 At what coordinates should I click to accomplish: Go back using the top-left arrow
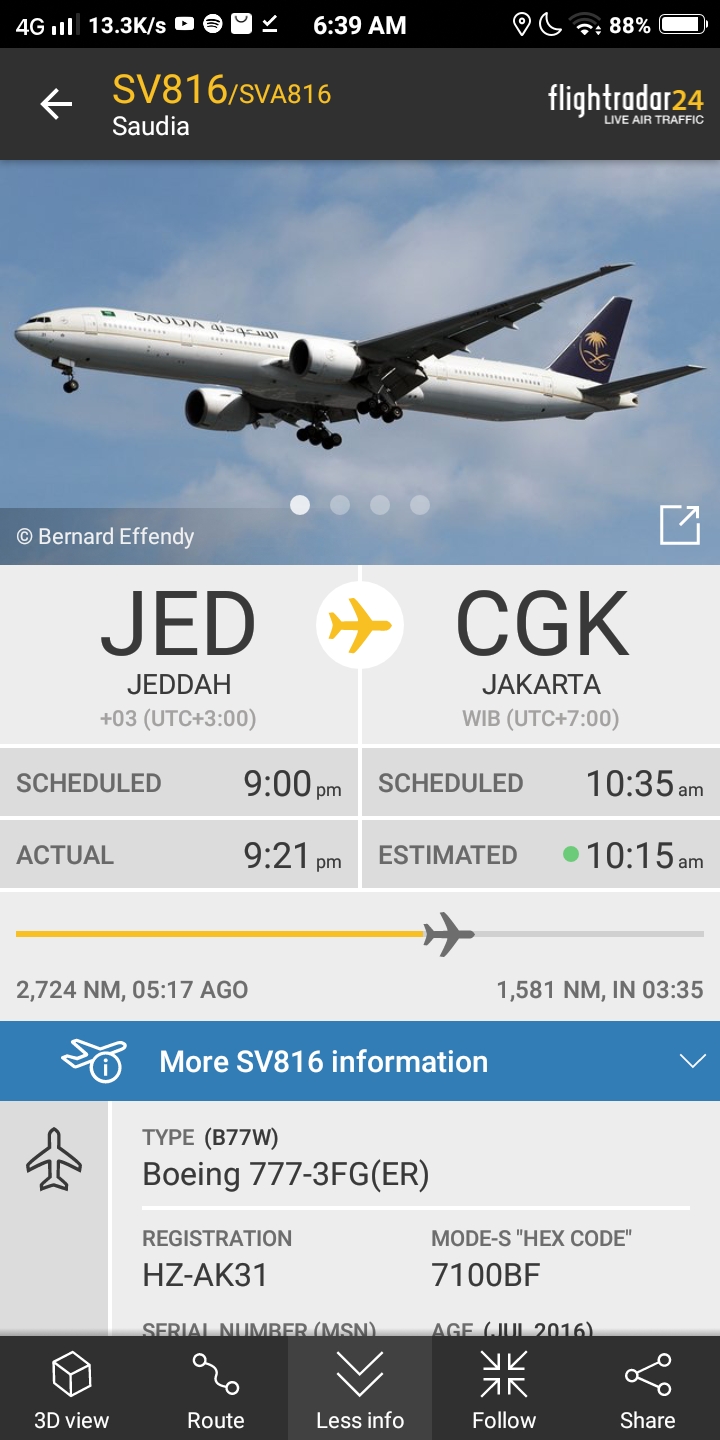tap(56, 104)
